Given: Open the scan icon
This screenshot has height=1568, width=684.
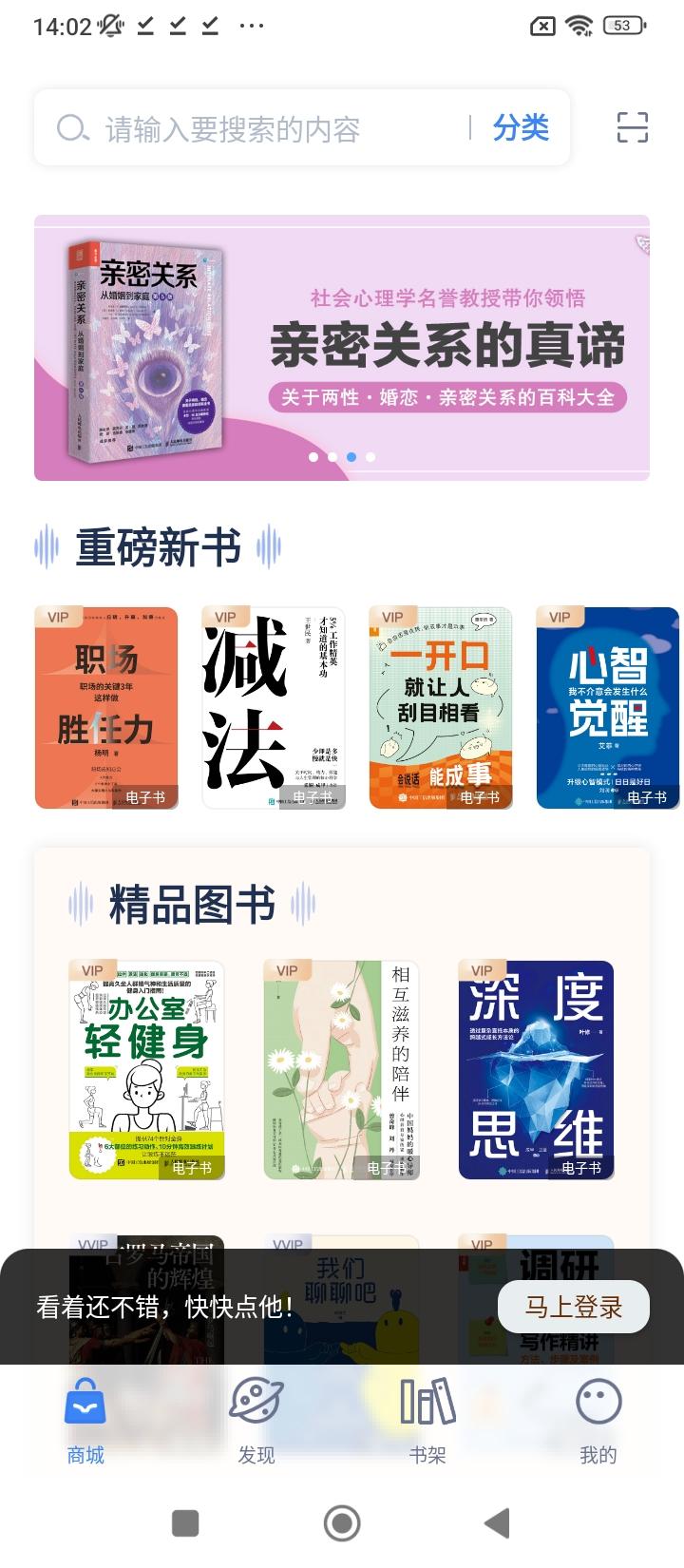Looking at the screenshot, I should click(x=632, y=127).
